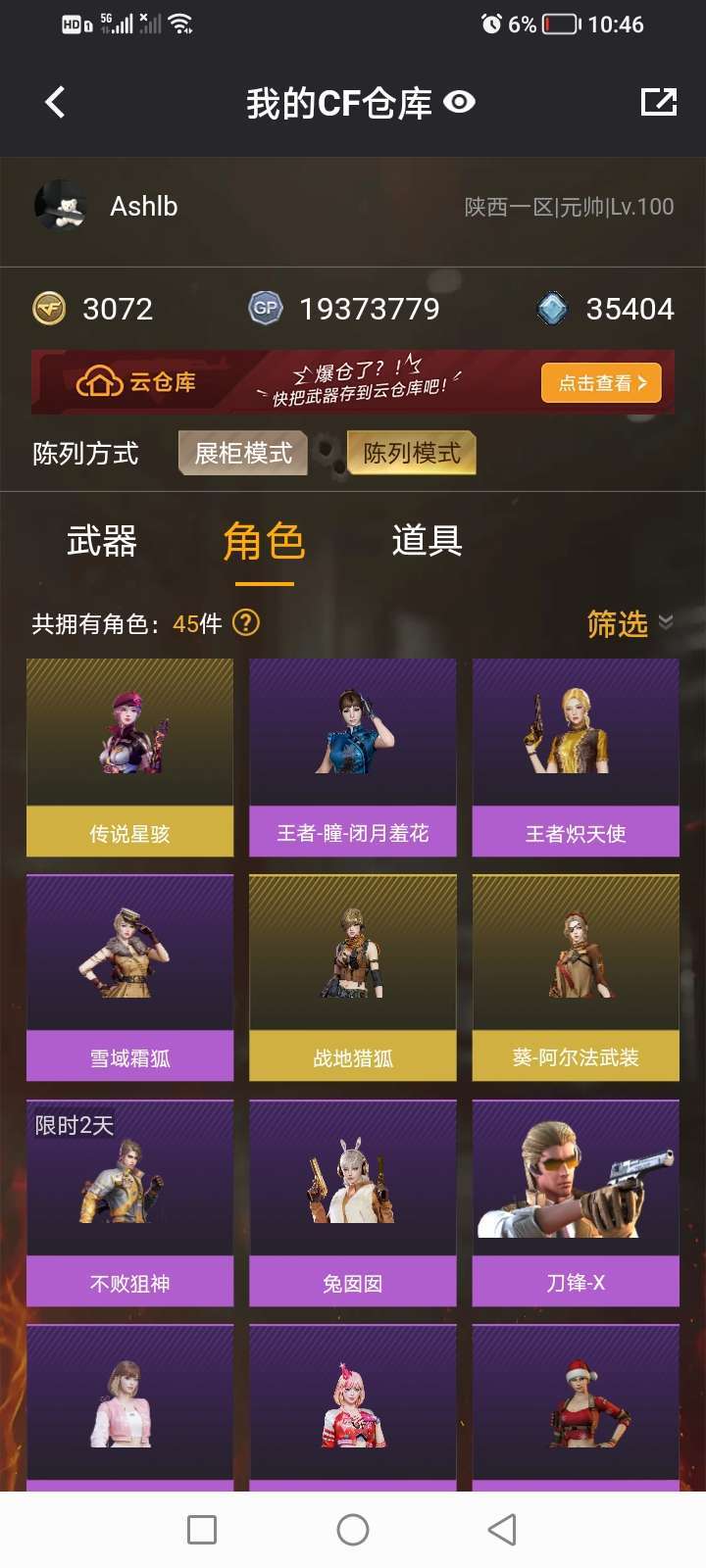Share warehouse via the top-right icon
This screenshot has height=1568, width=706.
pos(658,102)
